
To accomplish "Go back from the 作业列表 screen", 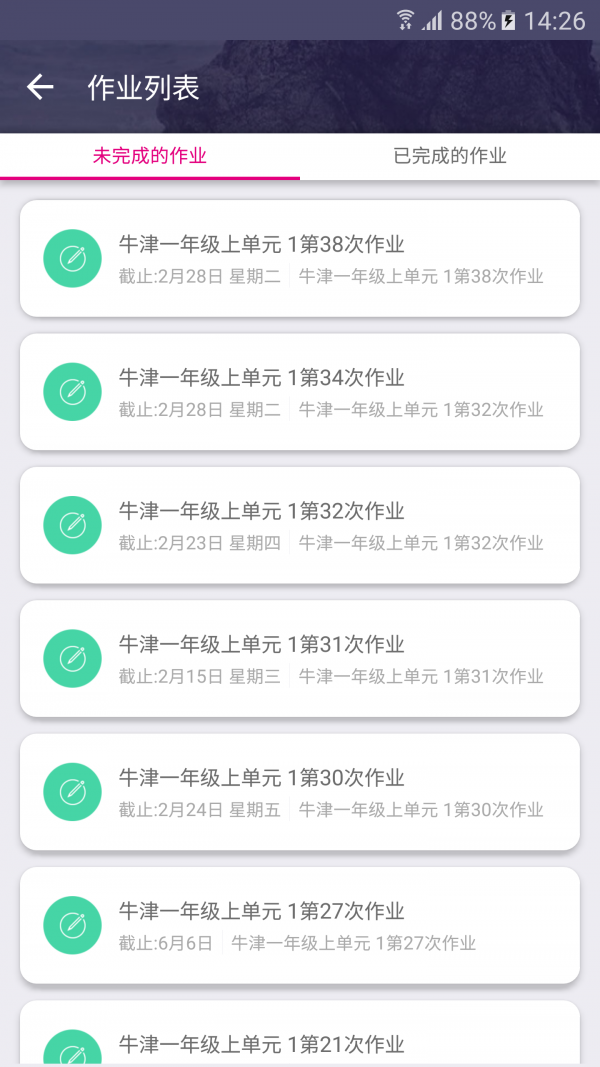I will [40, 87].
